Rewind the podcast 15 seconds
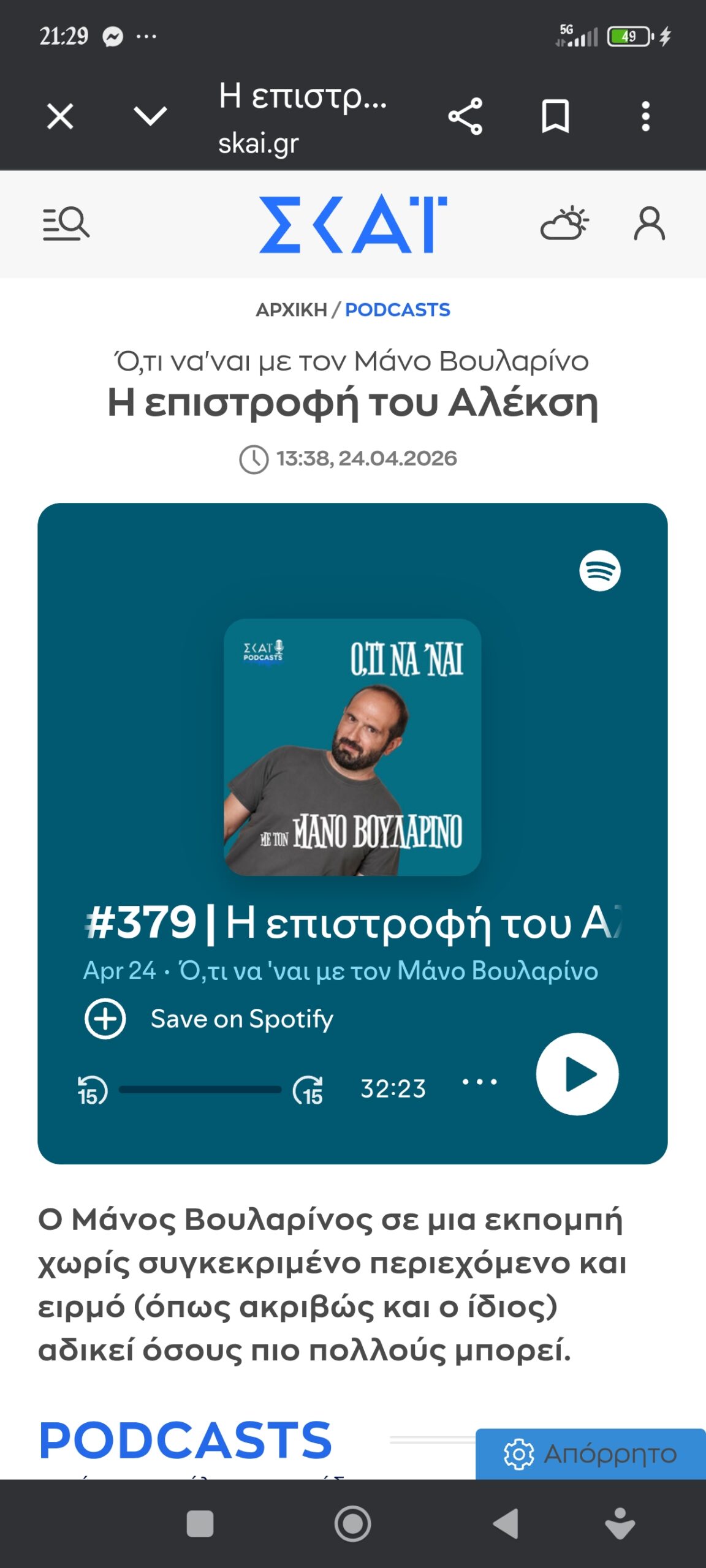This screenshot has height=1568, width=706. tap(92, 1090)
